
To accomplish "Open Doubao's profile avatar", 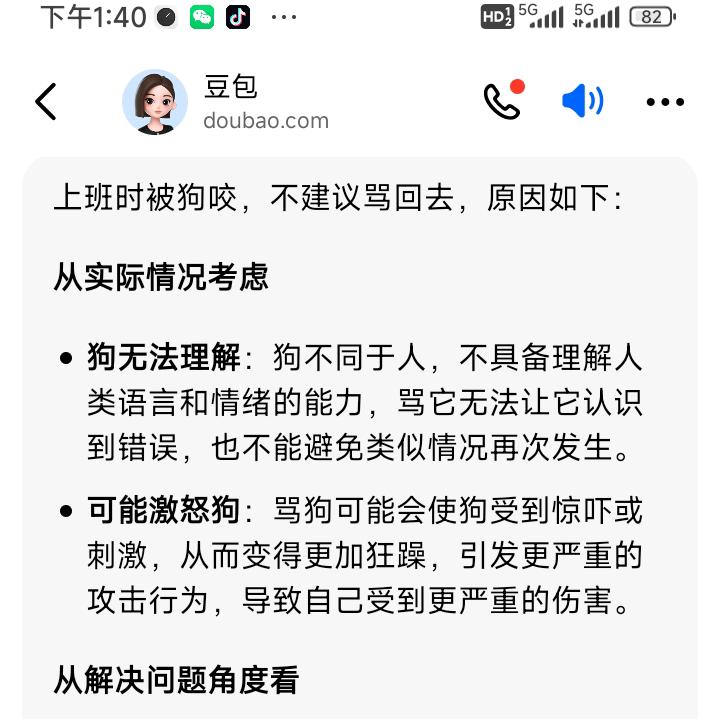I will click(x=155, y=102).
